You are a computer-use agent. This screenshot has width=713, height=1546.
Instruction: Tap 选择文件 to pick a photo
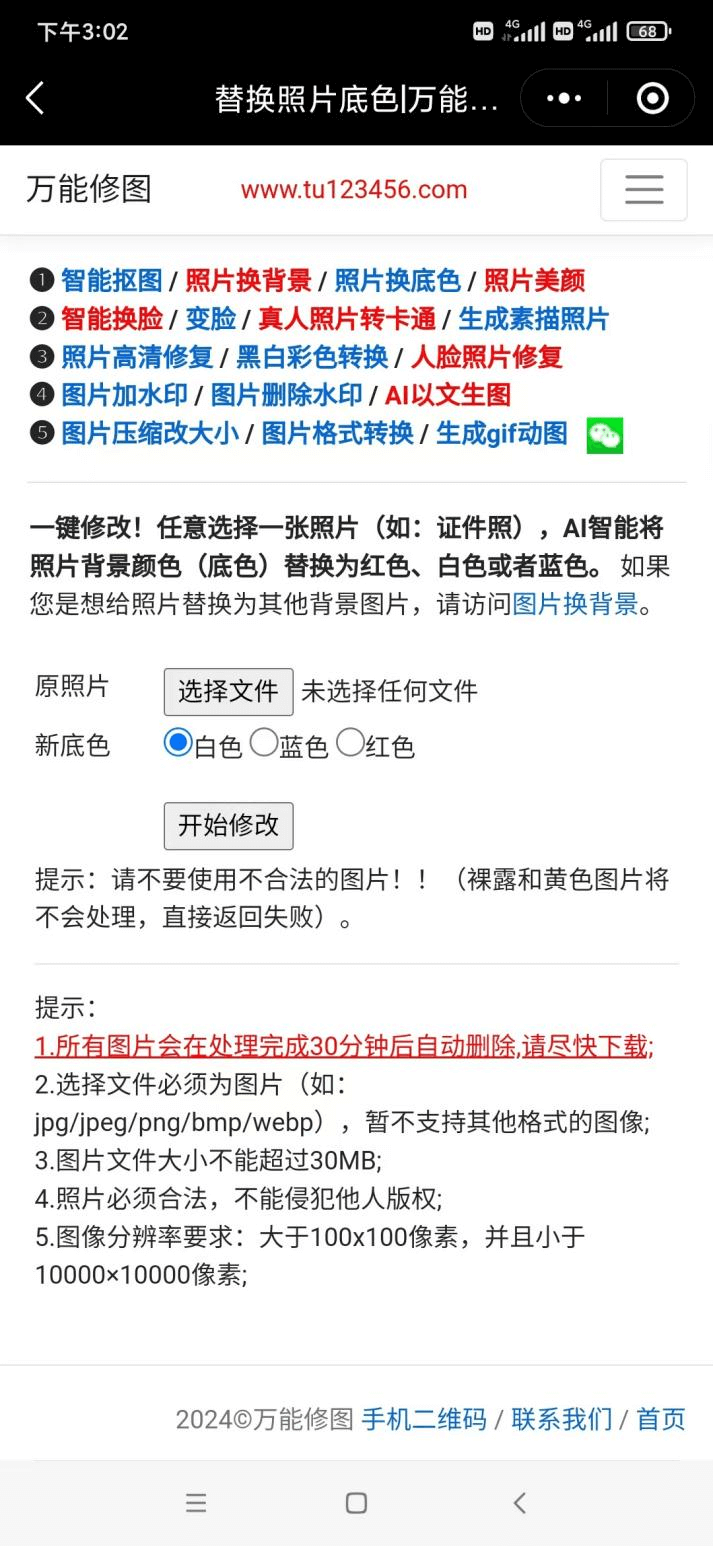pos(228,691)
